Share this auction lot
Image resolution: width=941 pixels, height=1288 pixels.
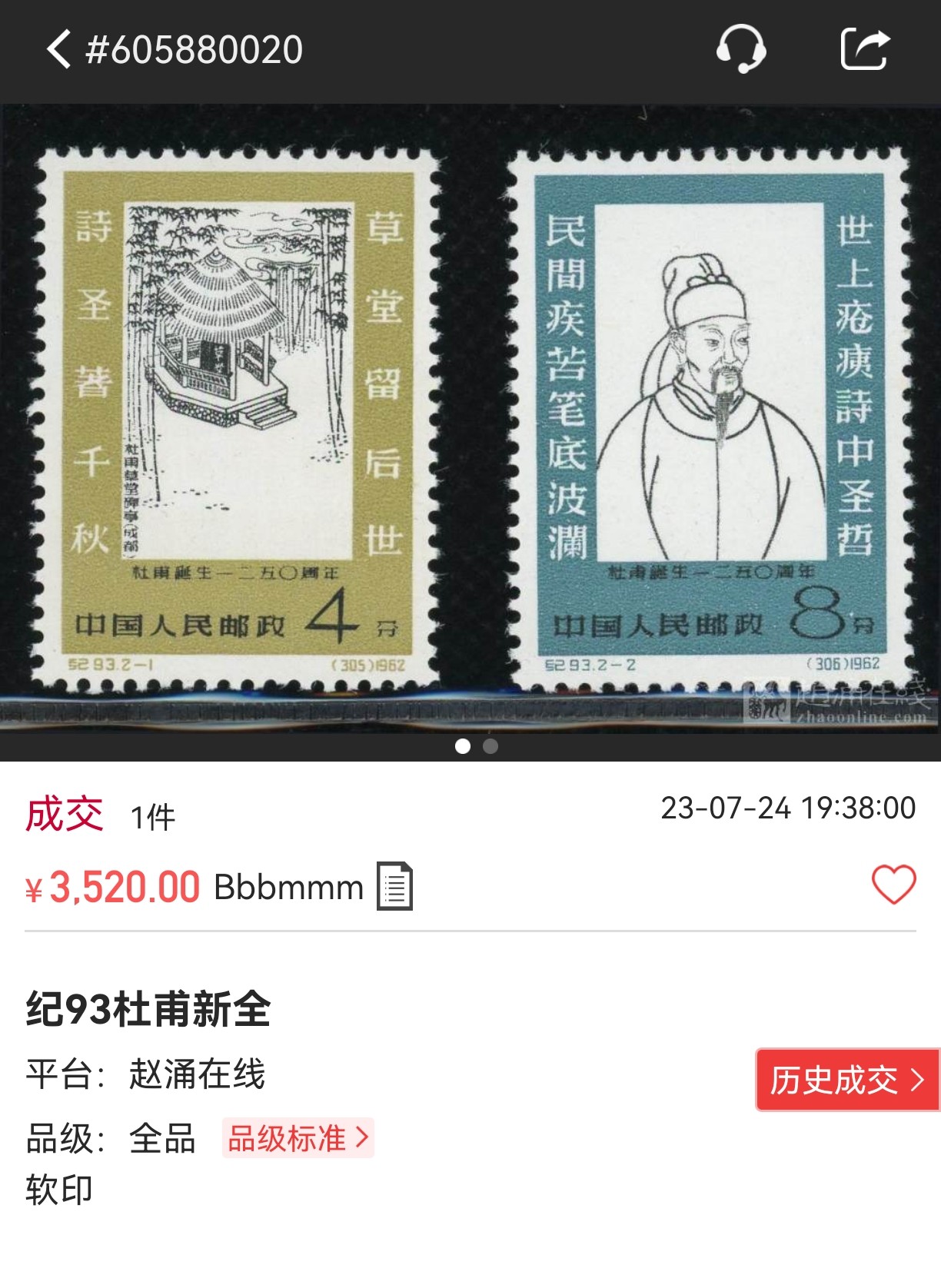(x=865, y=49)
